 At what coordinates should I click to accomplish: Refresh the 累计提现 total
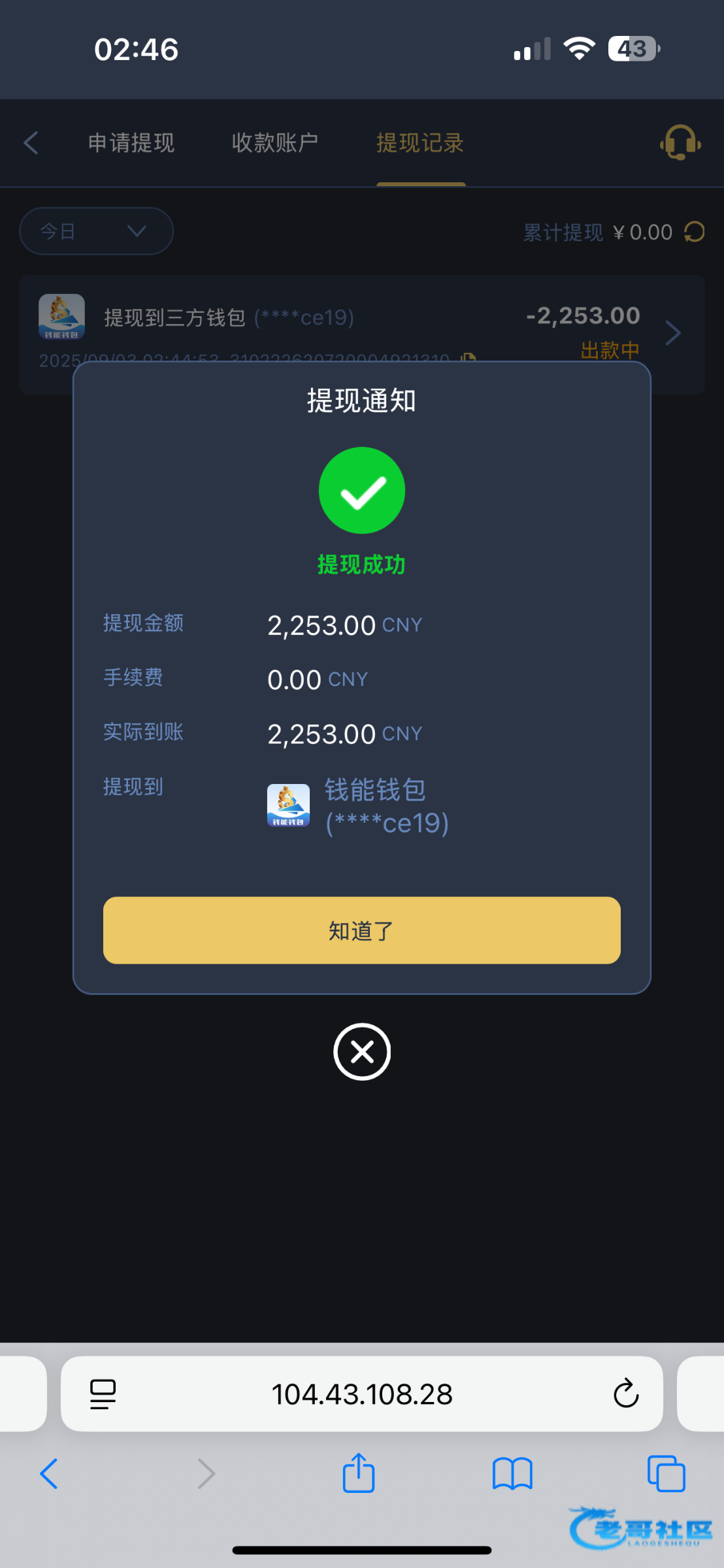tap(694, 232)
